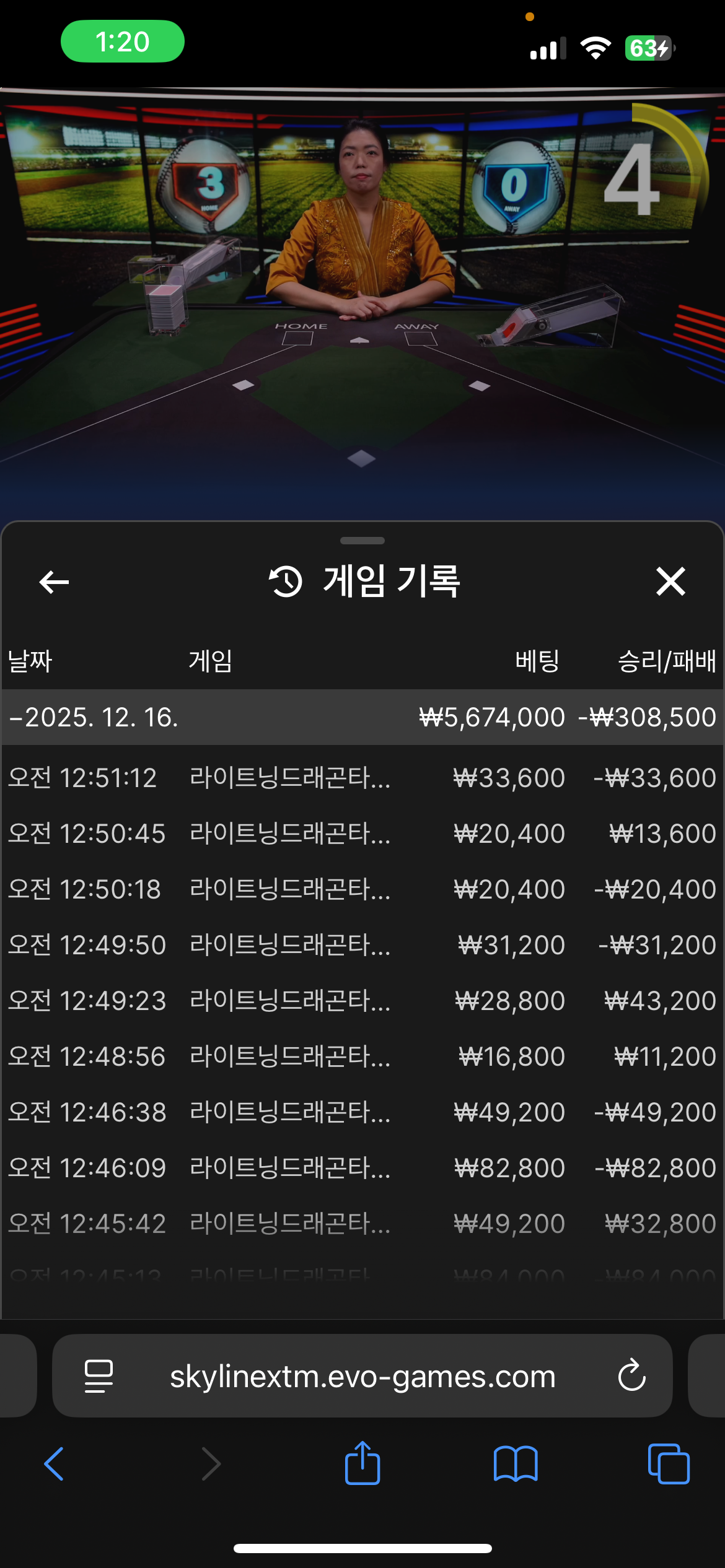Tap the back arrow in the game history panel

coord(53,581)
